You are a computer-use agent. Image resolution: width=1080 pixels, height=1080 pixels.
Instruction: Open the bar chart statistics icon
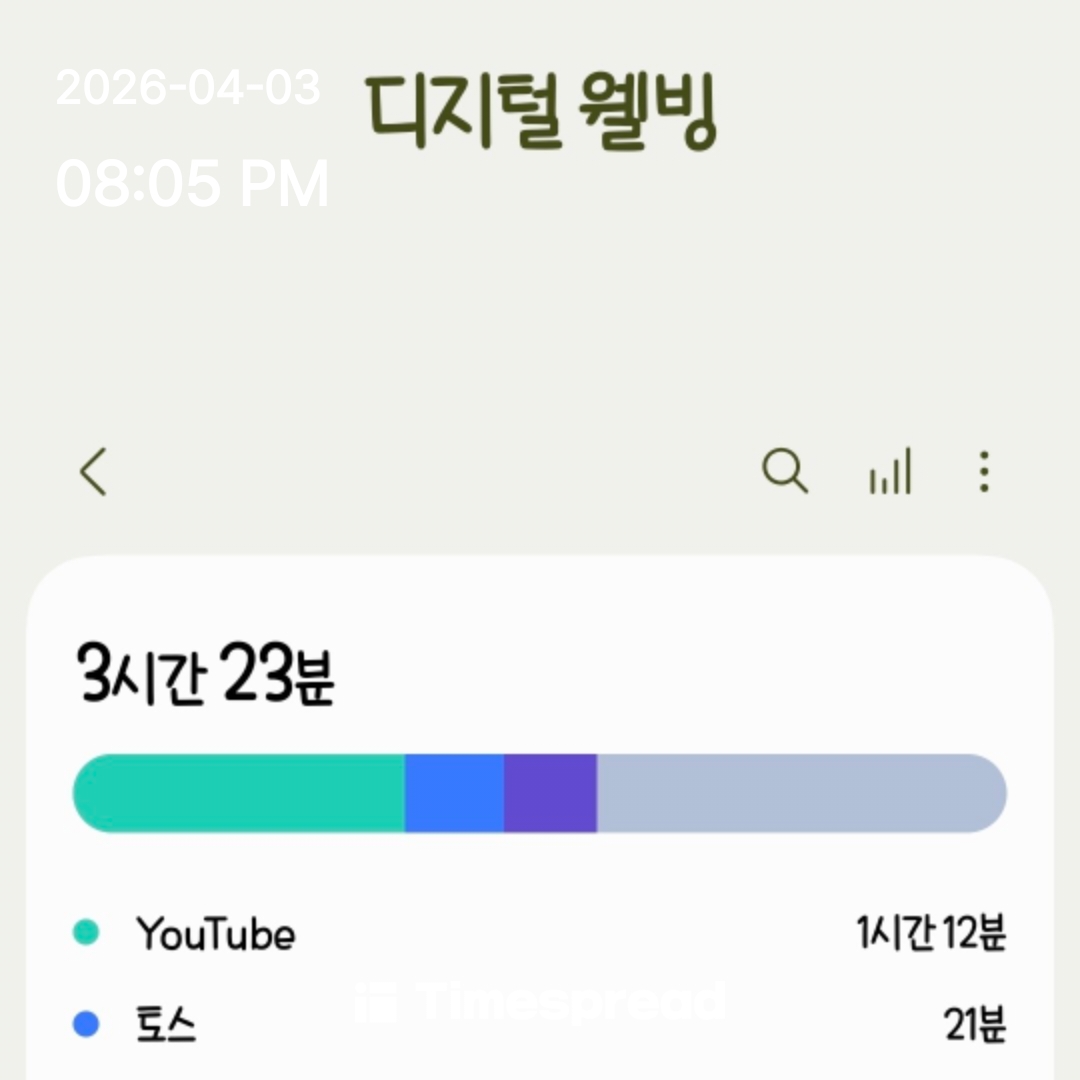tap(890, 472)
